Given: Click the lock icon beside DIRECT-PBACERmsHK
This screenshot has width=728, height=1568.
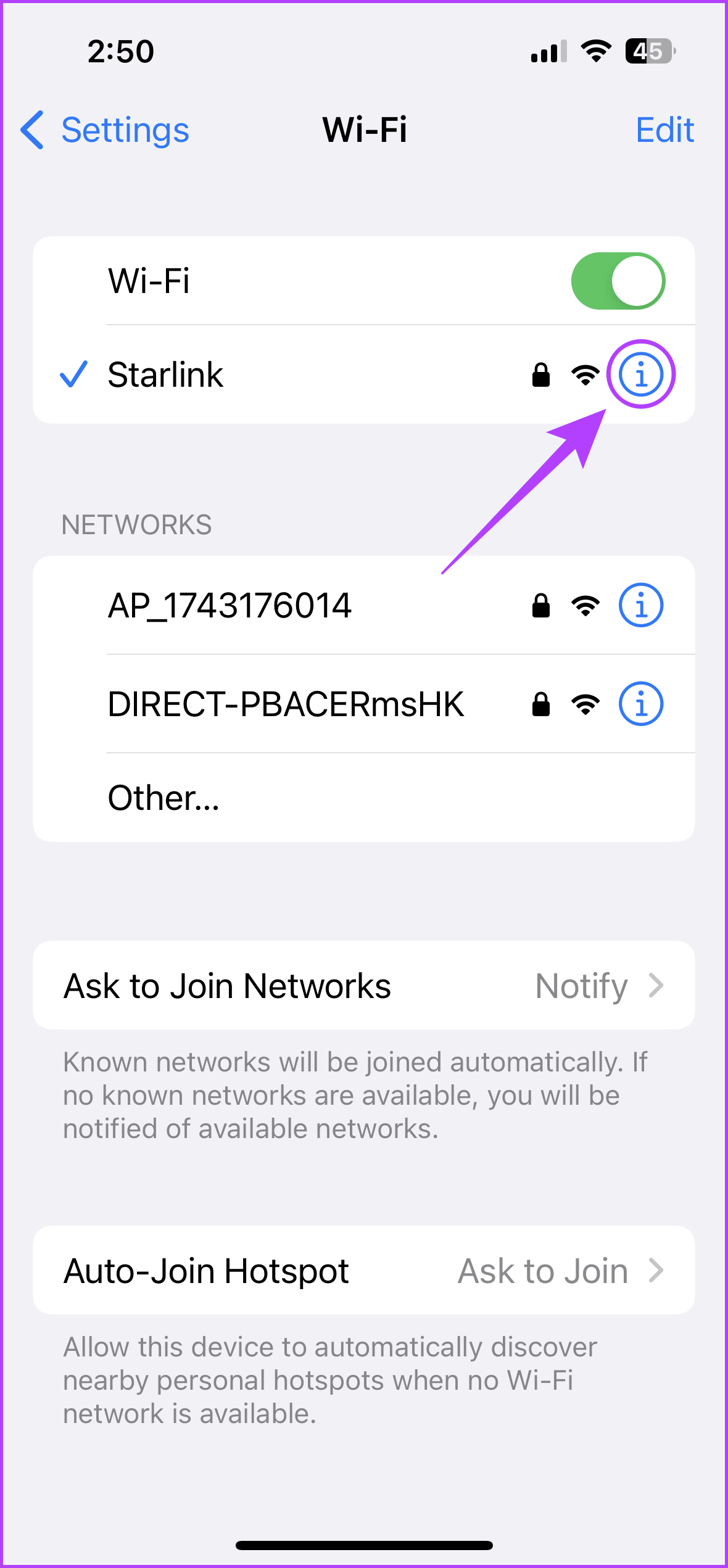Looking at the screenshot, I should click(541, 704).
